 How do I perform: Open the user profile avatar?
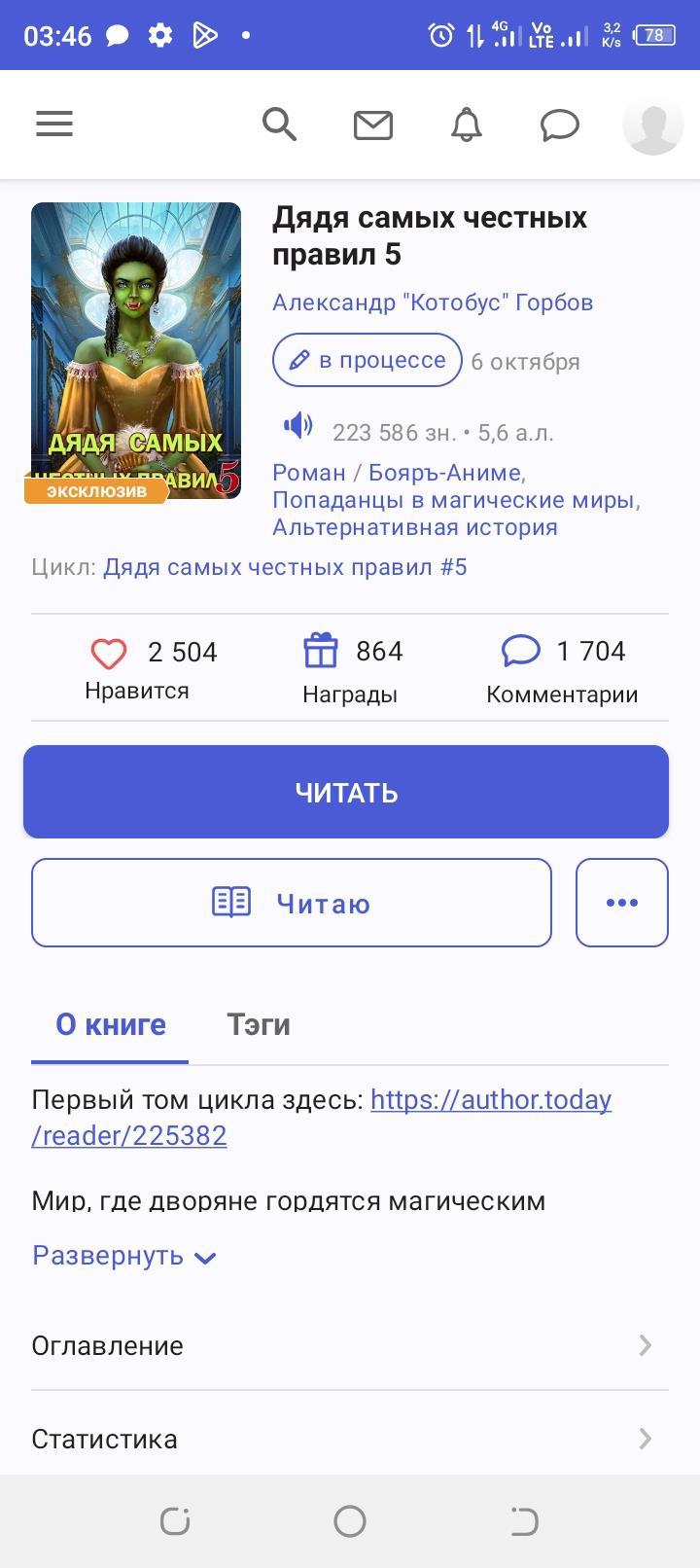(652, 125)
